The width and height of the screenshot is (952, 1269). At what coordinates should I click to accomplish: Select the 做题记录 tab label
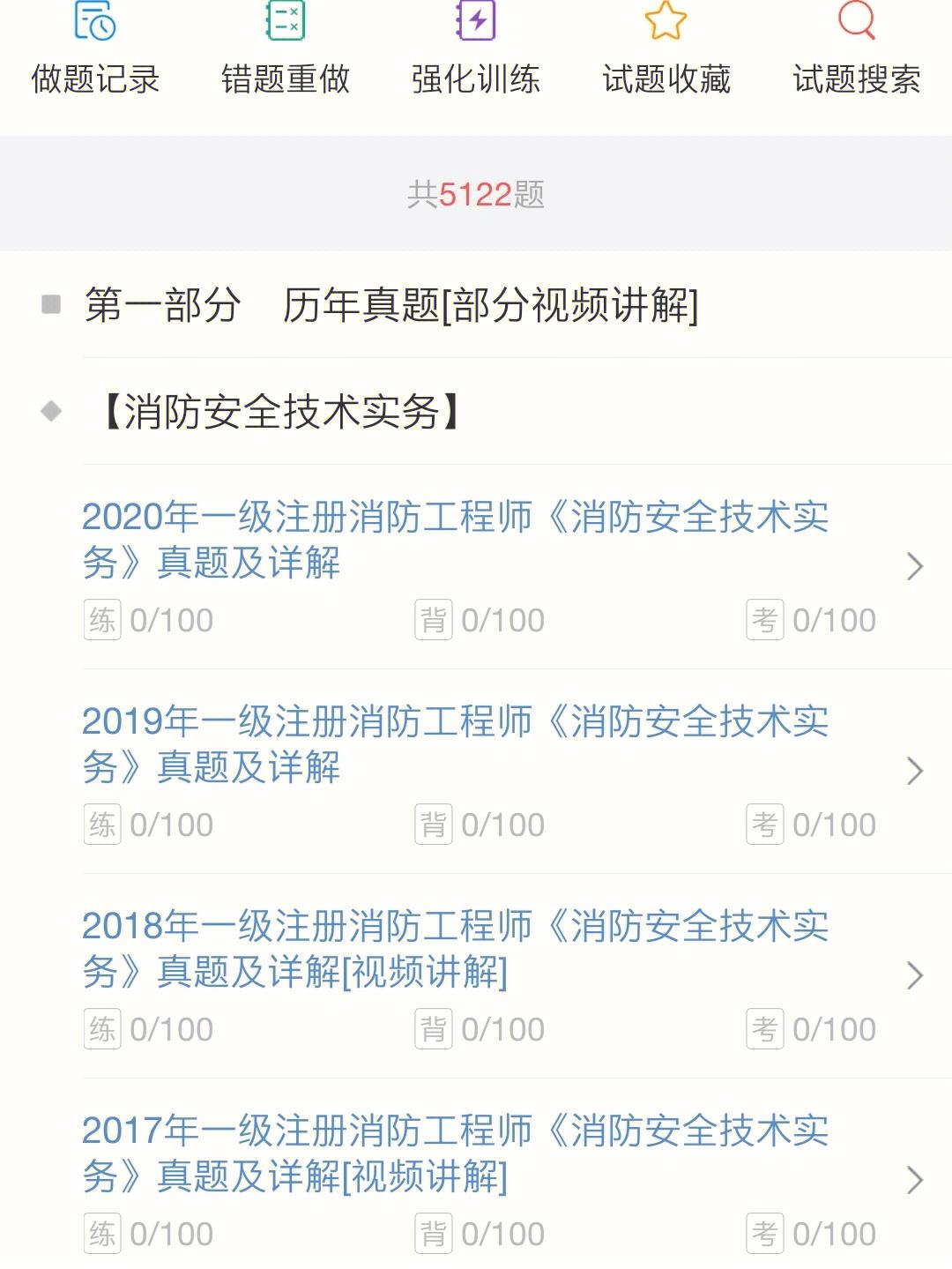(94, 79)
